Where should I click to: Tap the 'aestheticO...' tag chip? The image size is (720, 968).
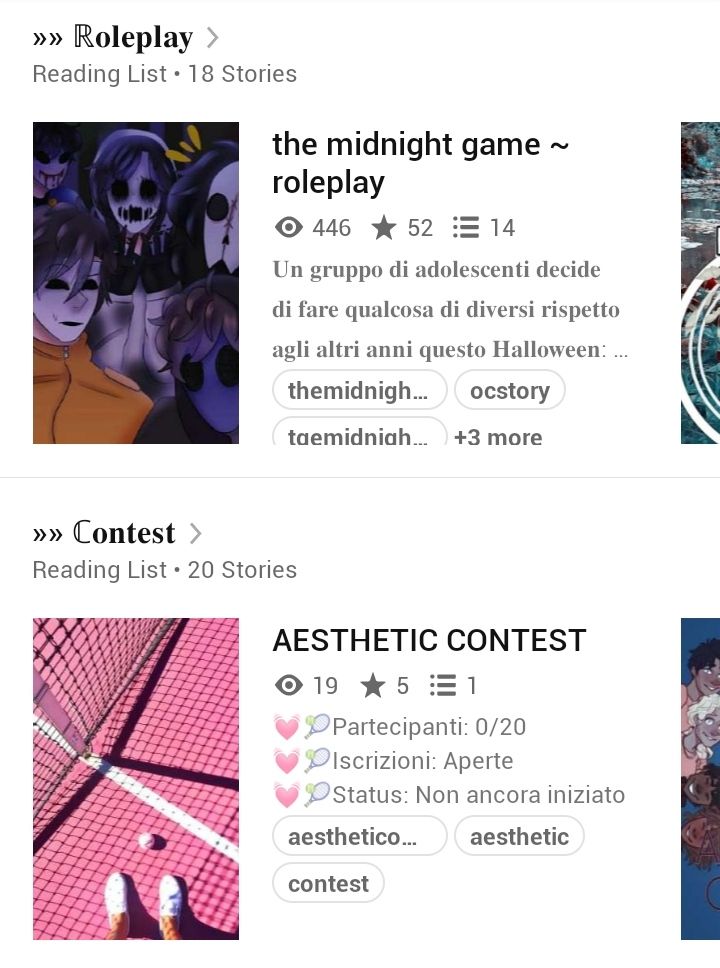tap(359, 836)
